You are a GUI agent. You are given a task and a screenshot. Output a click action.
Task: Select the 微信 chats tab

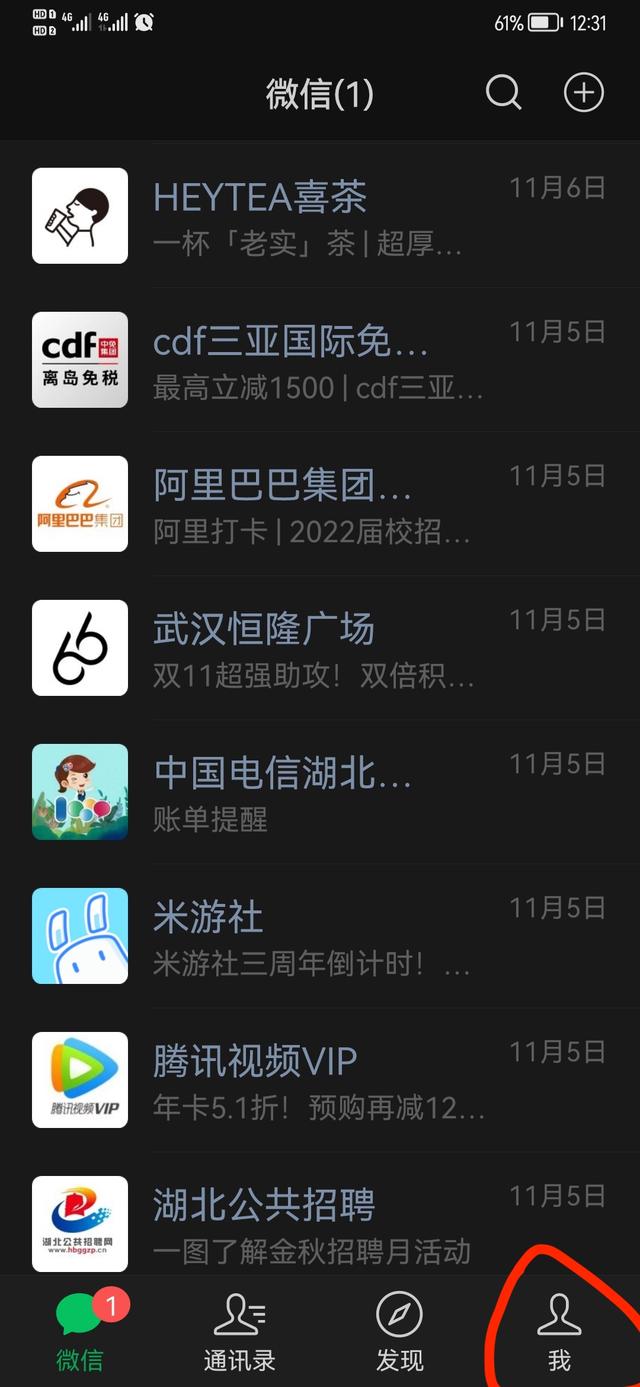coord(80,1332)
